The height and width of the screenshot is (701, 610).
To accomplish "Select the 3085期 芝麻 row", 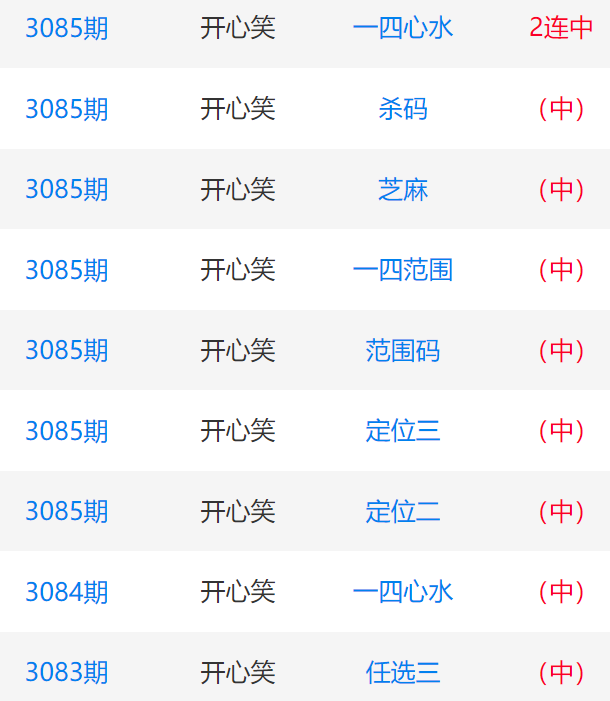I will 403,189.
